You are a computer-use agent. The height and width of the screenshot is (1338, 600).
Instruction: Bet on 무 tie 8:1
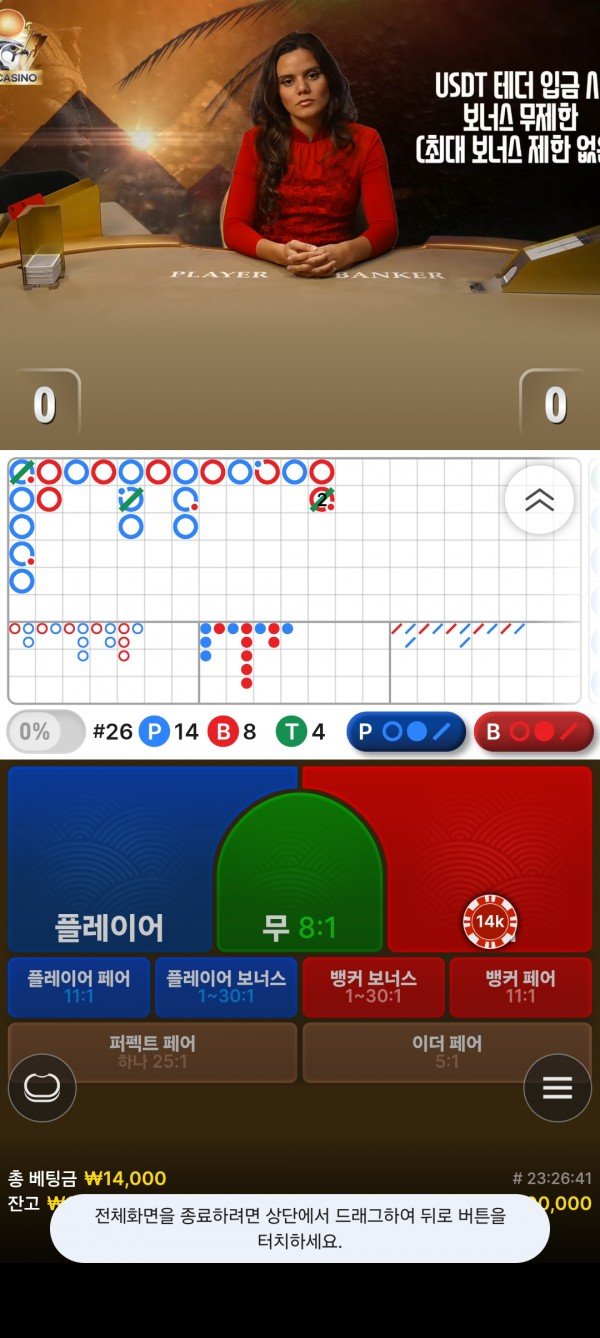[x=300, y=890]
